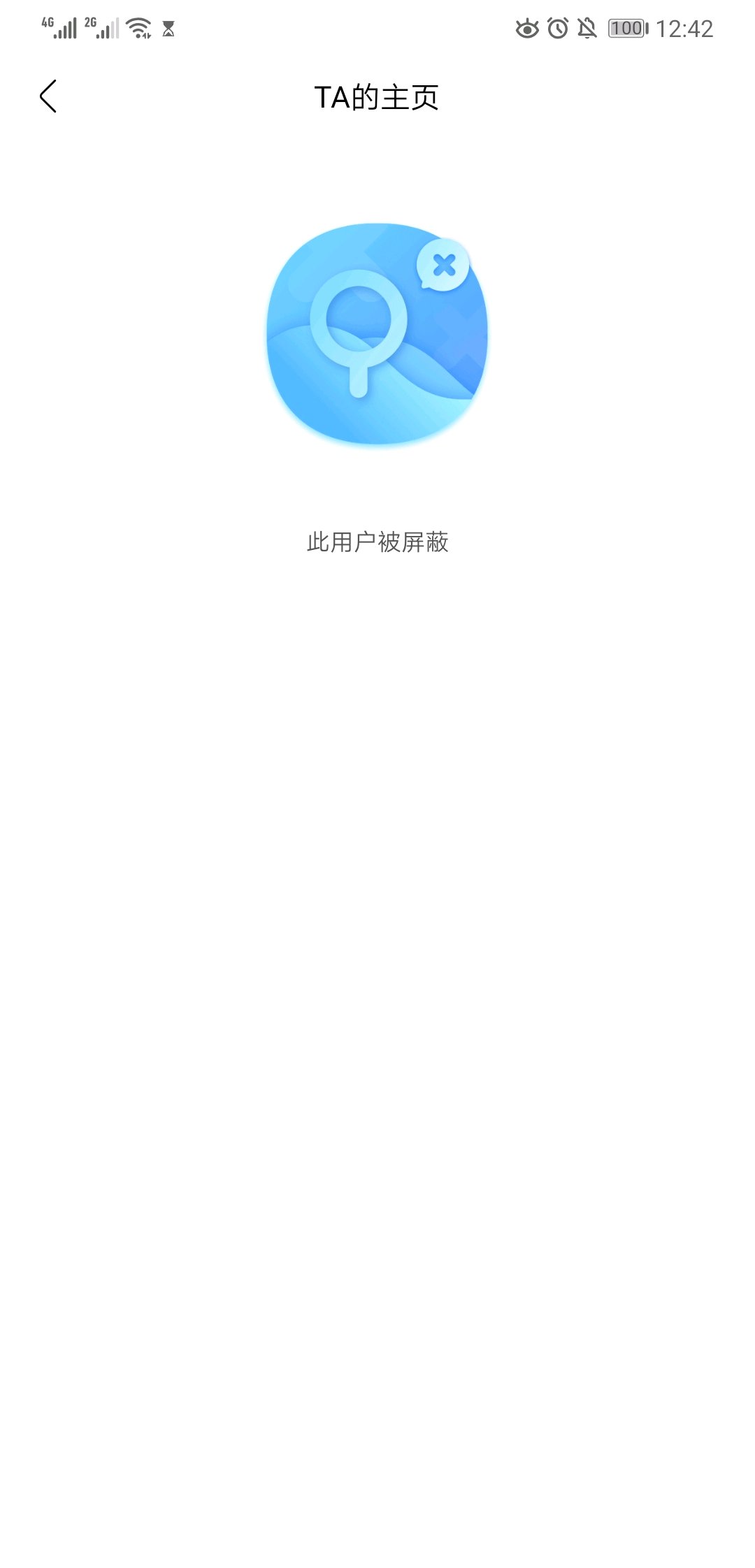Go back from TA的主页 page
The image size is (755, 1568).
pos(48,96)
